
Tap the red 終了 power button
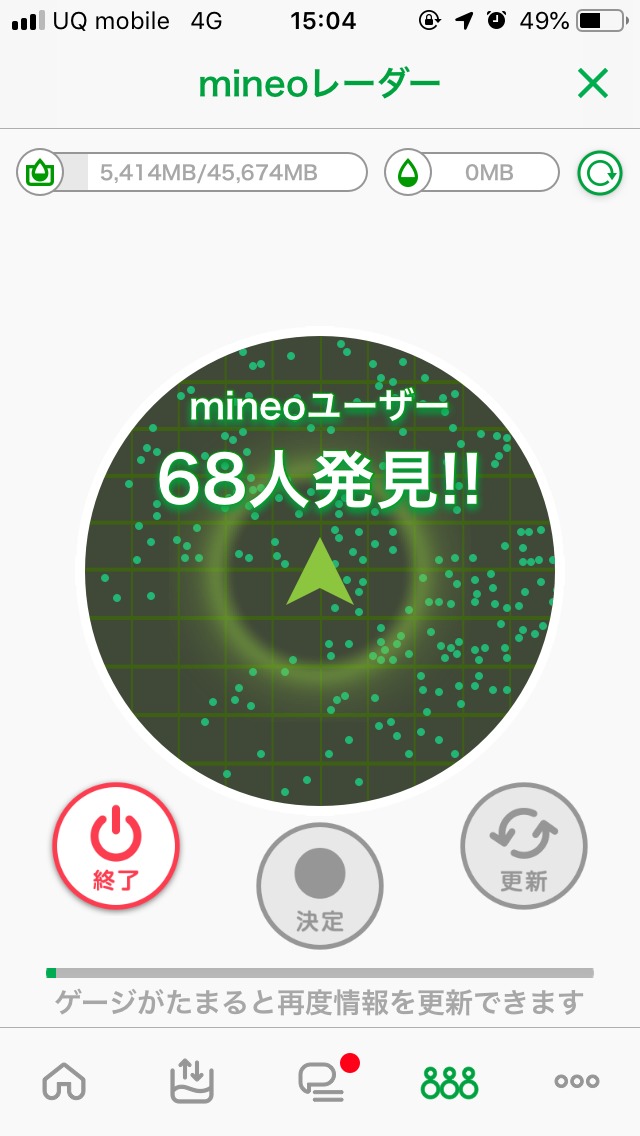click(x=116, y=846)
